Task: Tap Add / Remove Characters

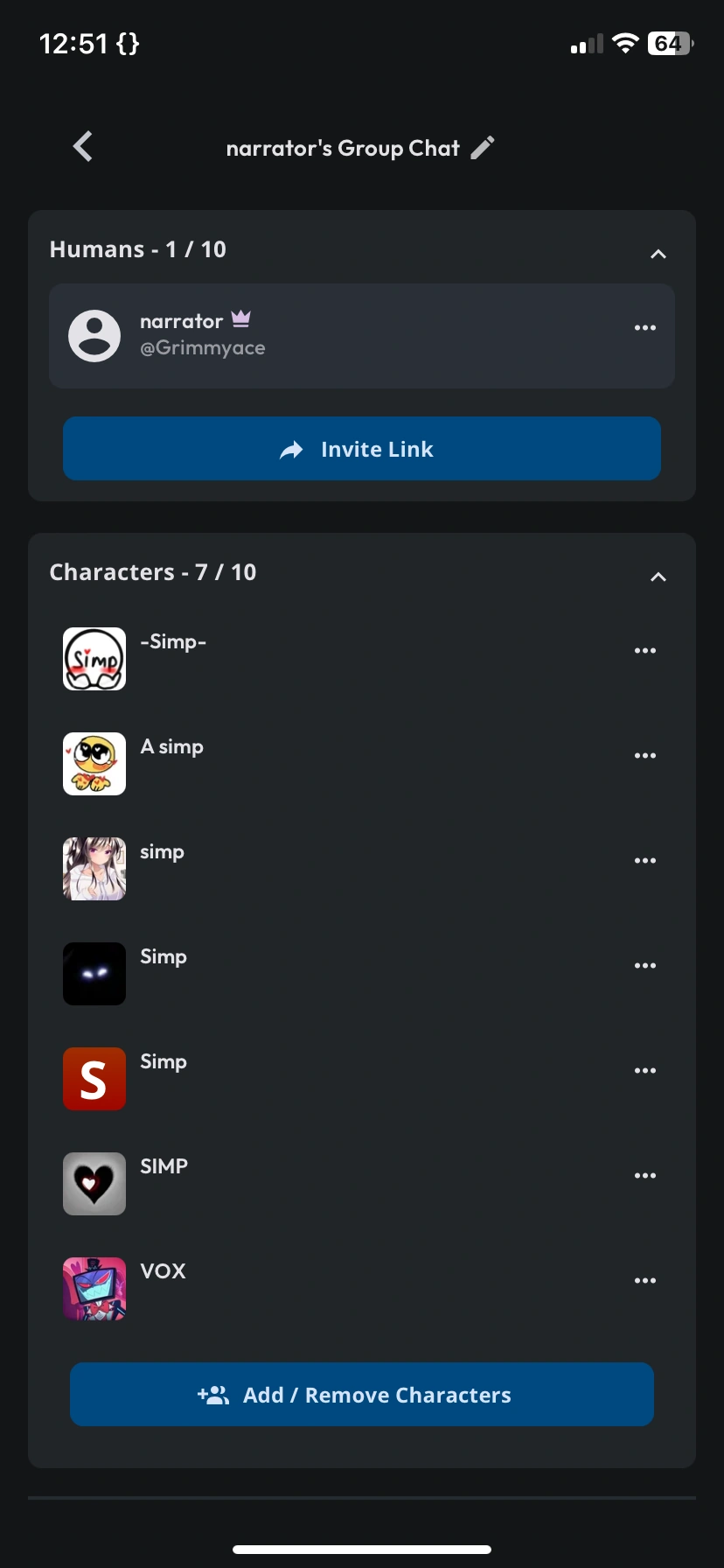Action: pos(362,1395)
